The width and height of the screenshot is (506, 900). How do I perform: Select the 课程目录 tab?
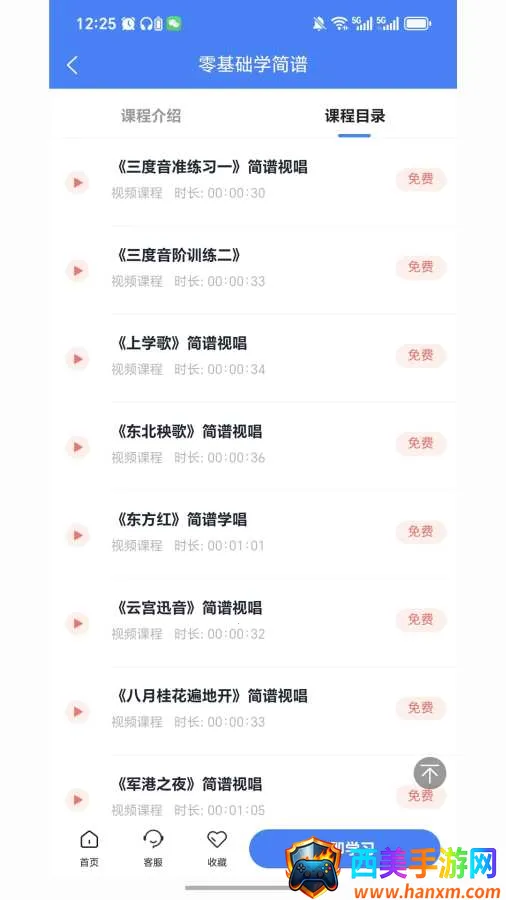355,116
